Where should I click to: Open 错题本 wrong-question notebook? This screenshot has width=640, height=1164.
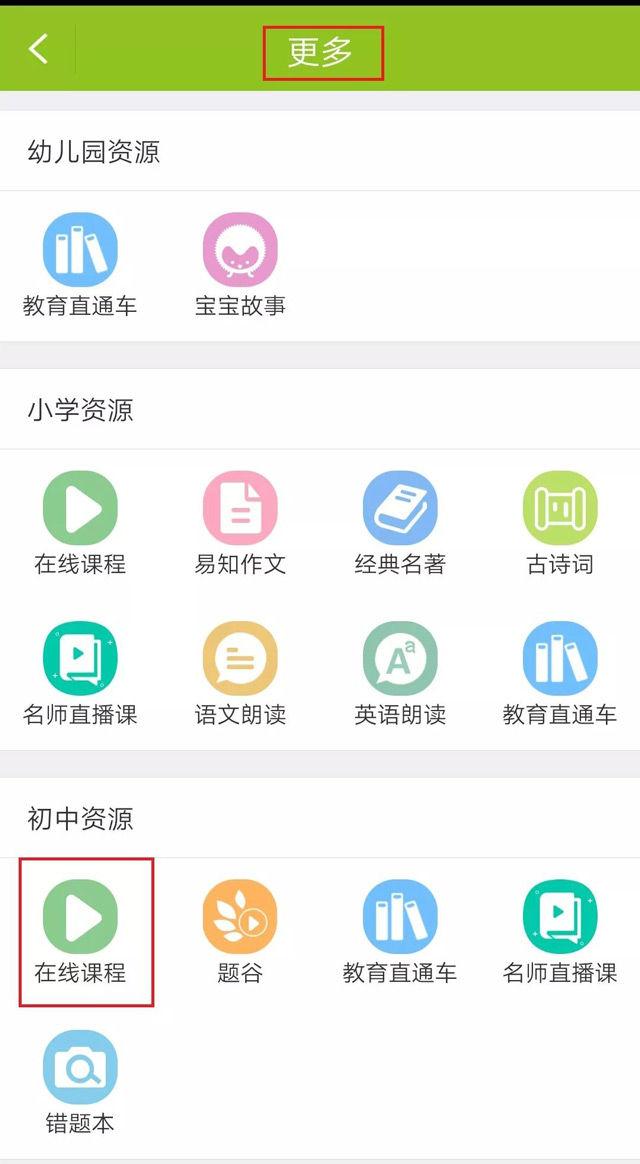pos(80,1067)
